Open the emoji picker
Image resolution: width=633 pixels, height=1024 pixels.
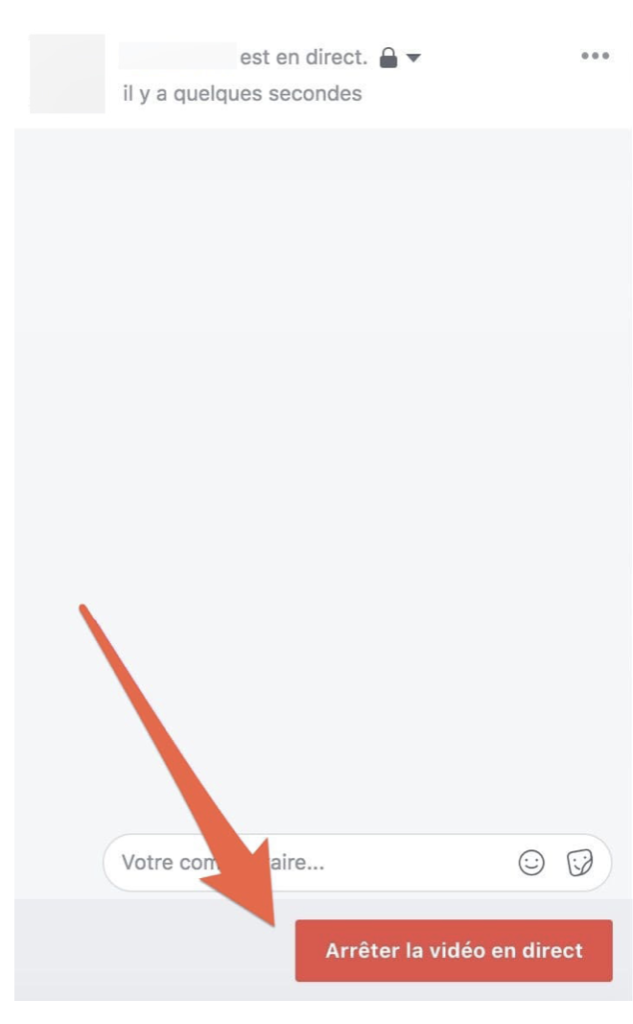[x=531, y=863]
